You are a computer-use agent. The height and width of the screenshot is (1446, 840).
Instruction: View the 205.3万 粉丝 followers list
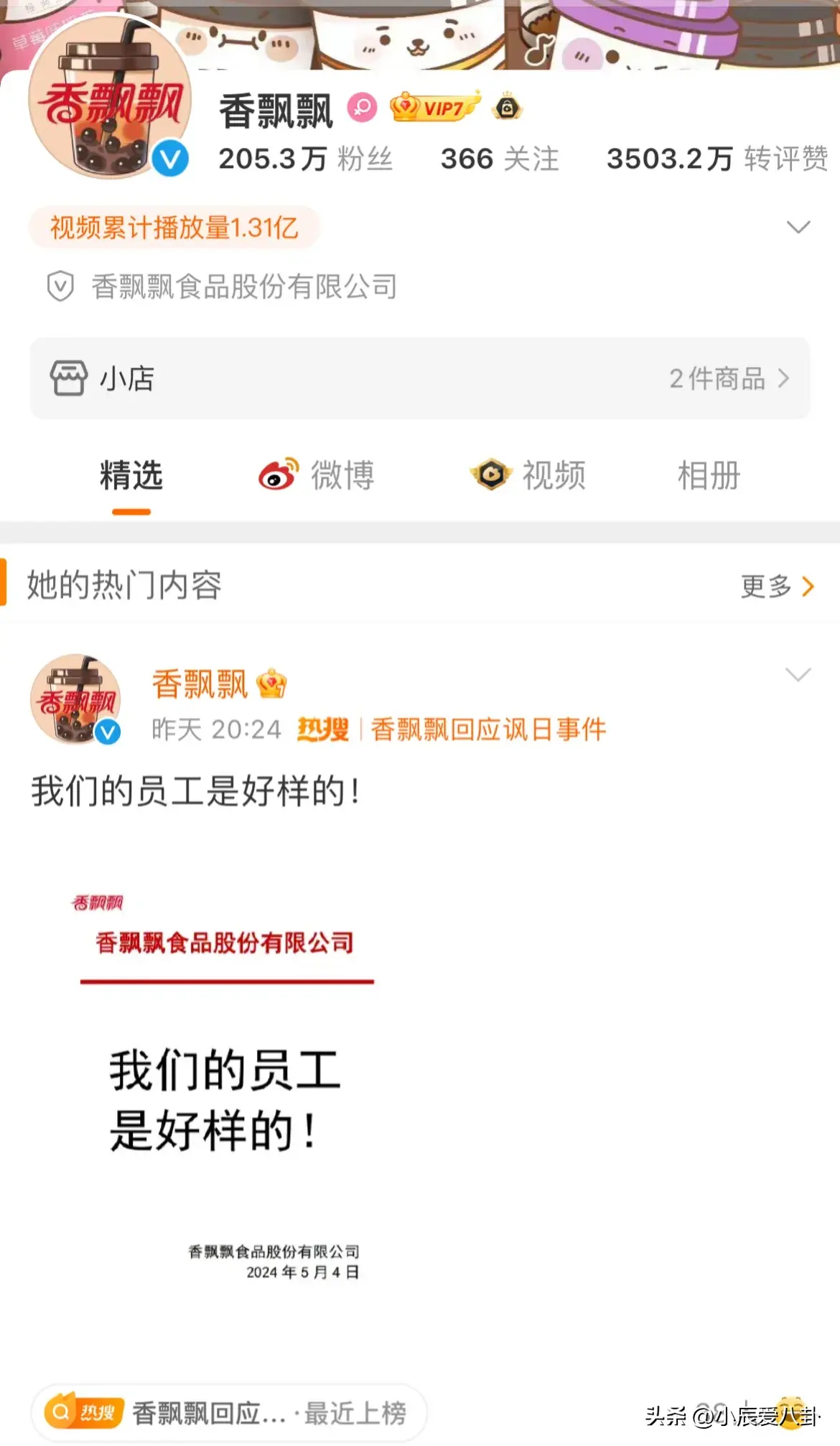pyautogui.click(x=305, y=159)
